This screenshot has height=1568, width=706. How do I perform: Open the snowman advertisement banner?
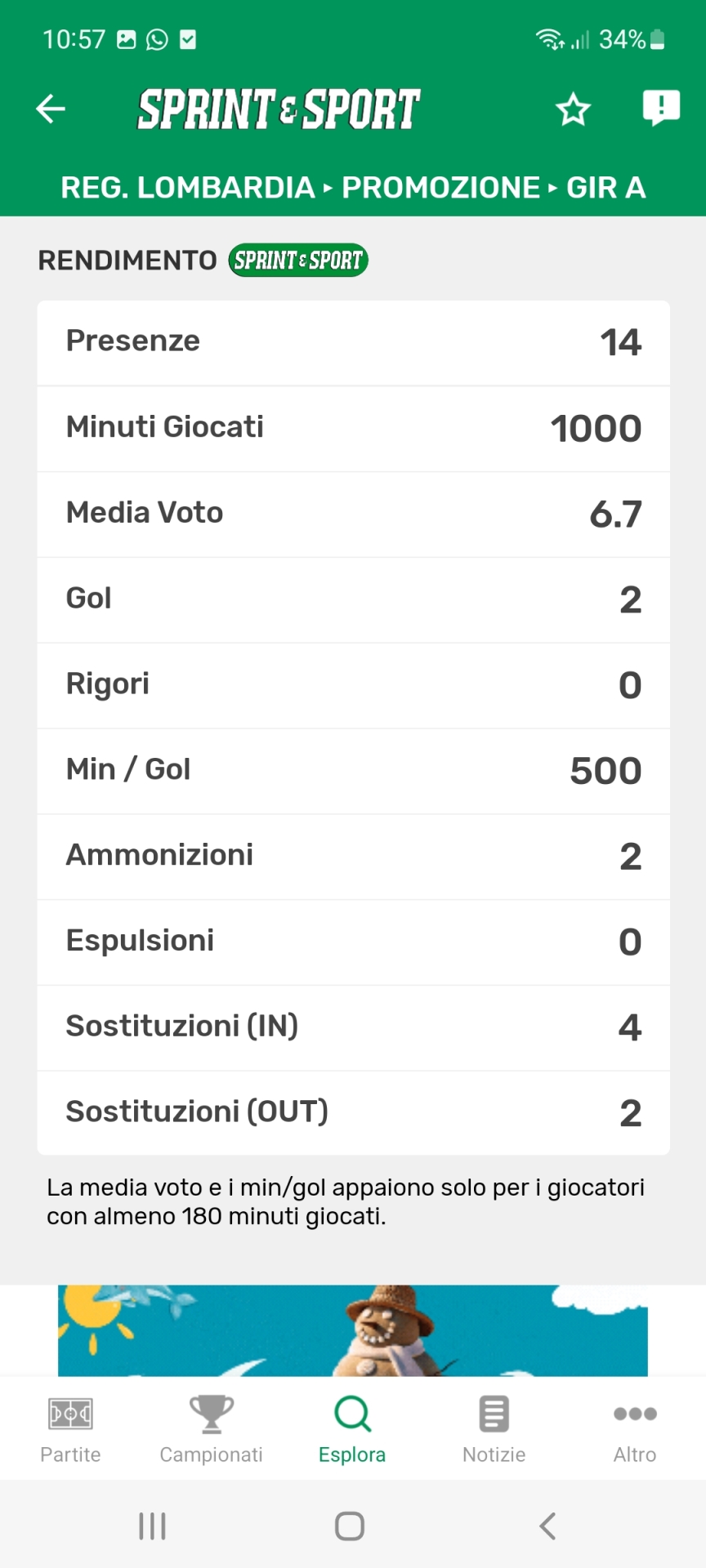pos(353,1330)
